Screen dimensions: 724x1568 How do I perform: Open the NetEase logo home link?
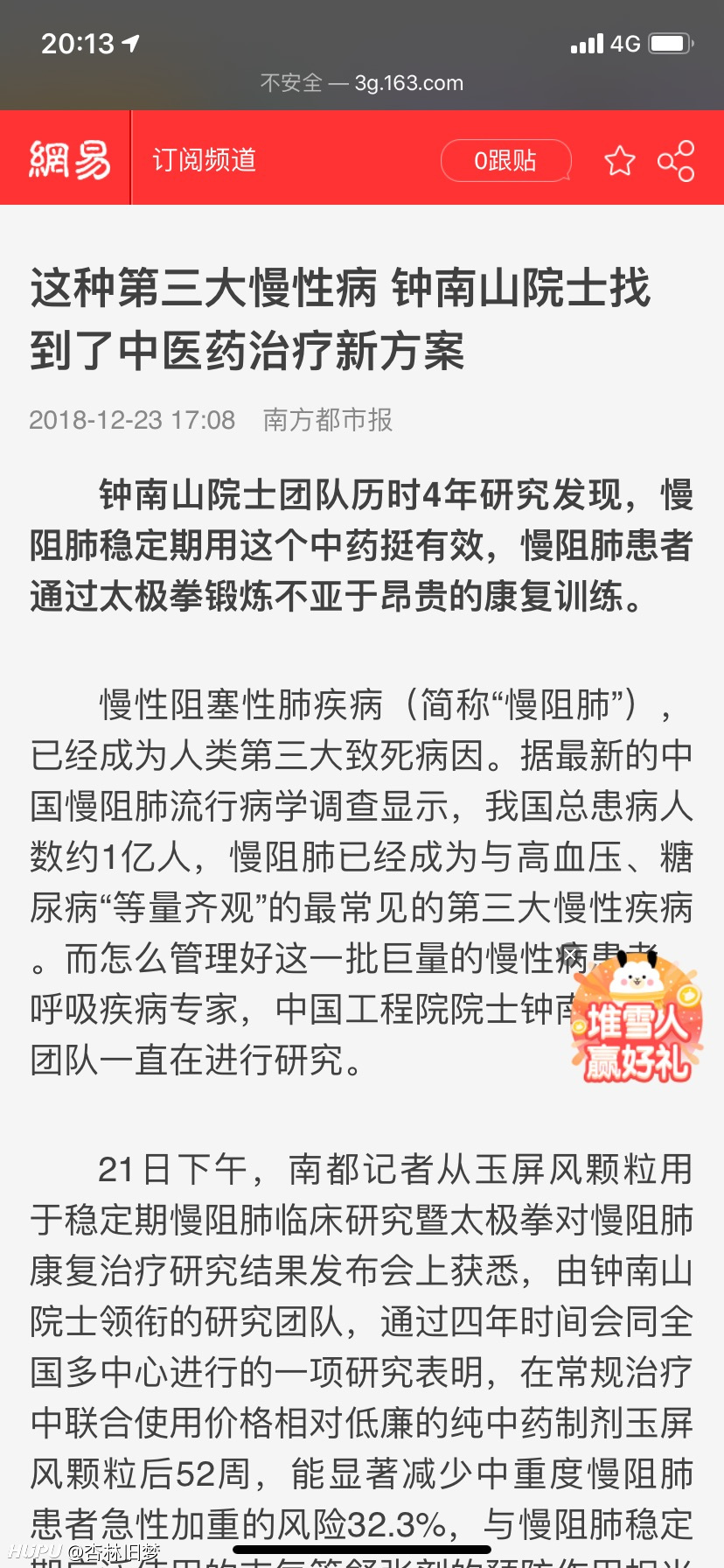(x=69, y=160)
